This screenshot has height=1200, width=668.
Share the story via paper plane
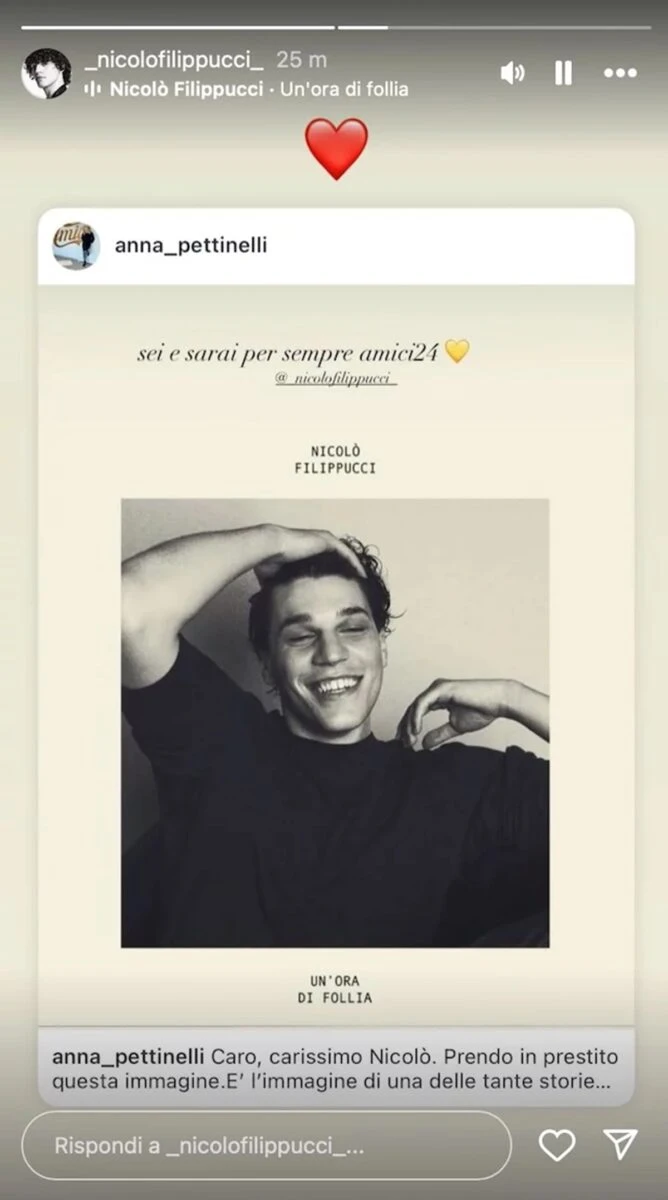(x=620, y=1145)
